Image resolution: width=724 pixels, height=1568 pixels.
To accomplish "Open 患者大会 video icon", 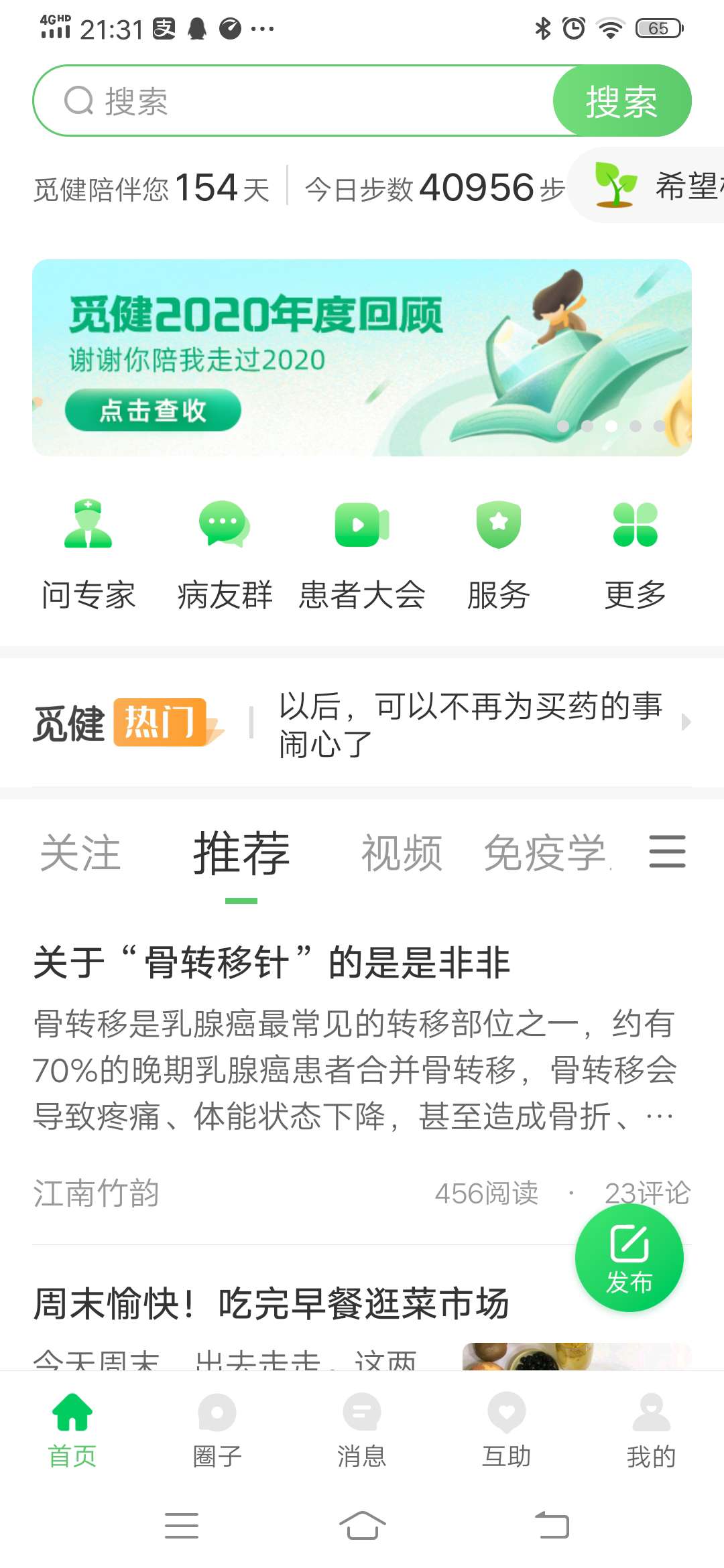I will click(x=362, y=549).
